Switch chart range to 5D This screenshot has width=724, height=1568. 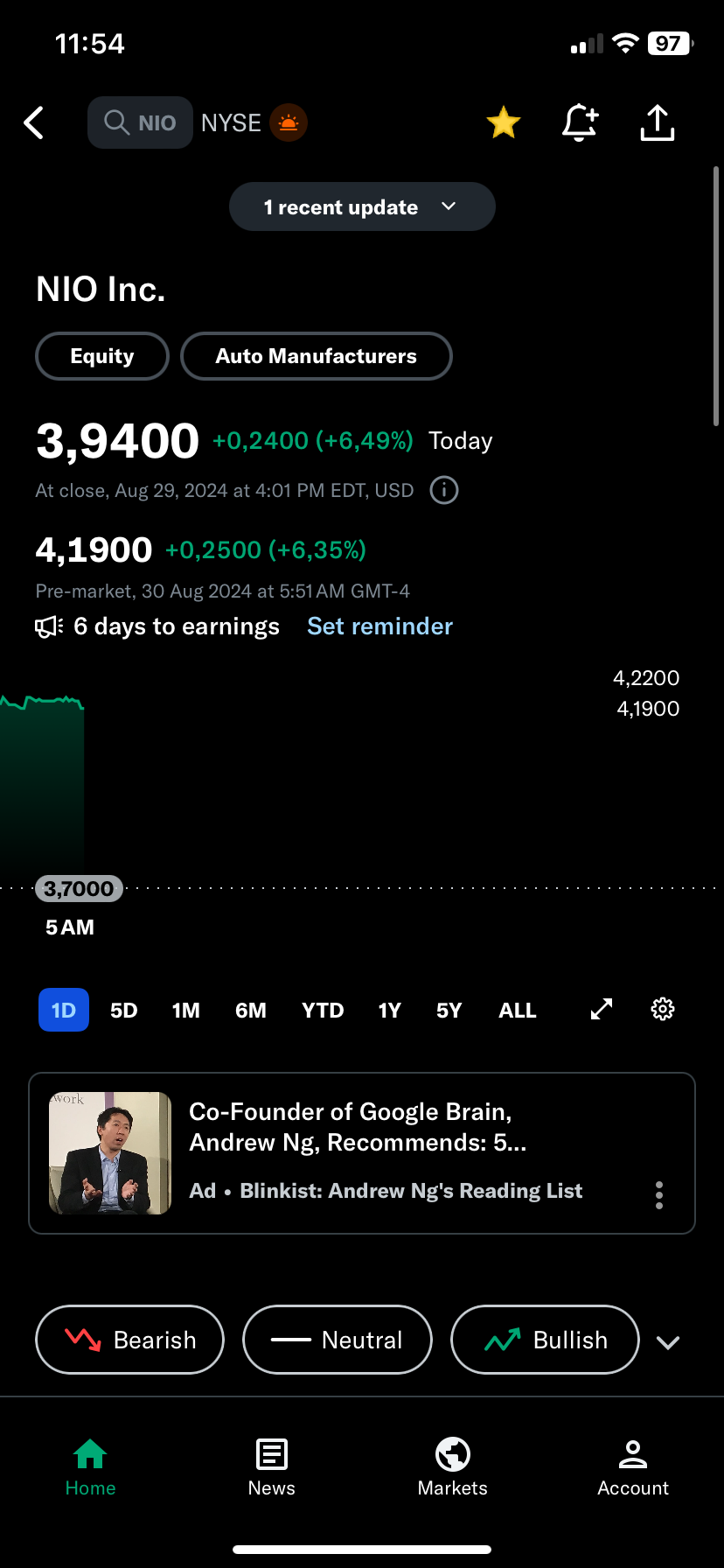click(124, 1011)
